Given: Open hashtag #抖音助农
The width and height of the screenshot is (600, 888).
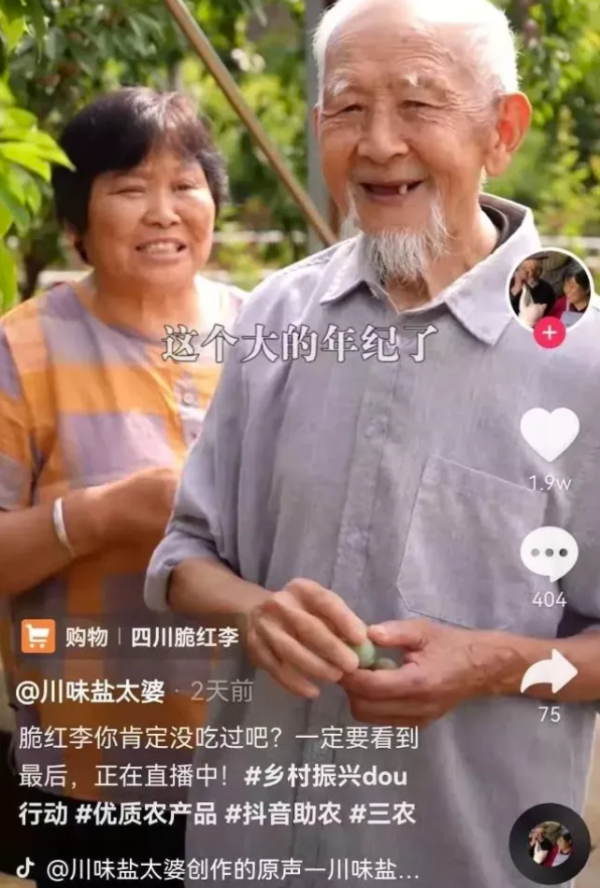Looking at the screenshot, I should 283,813.
